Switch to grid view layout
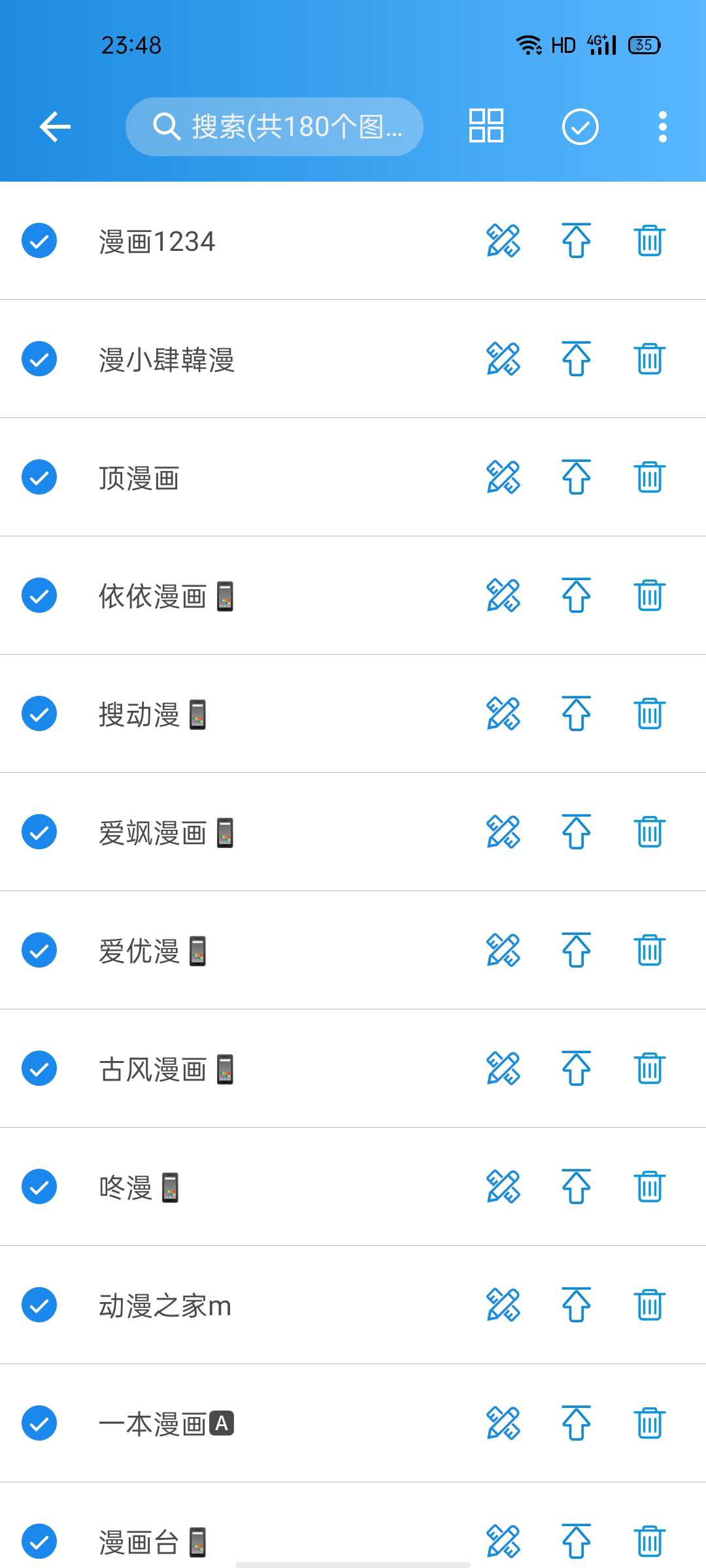706x1568 pixels. pyautogui.click(x=486, y=125)
